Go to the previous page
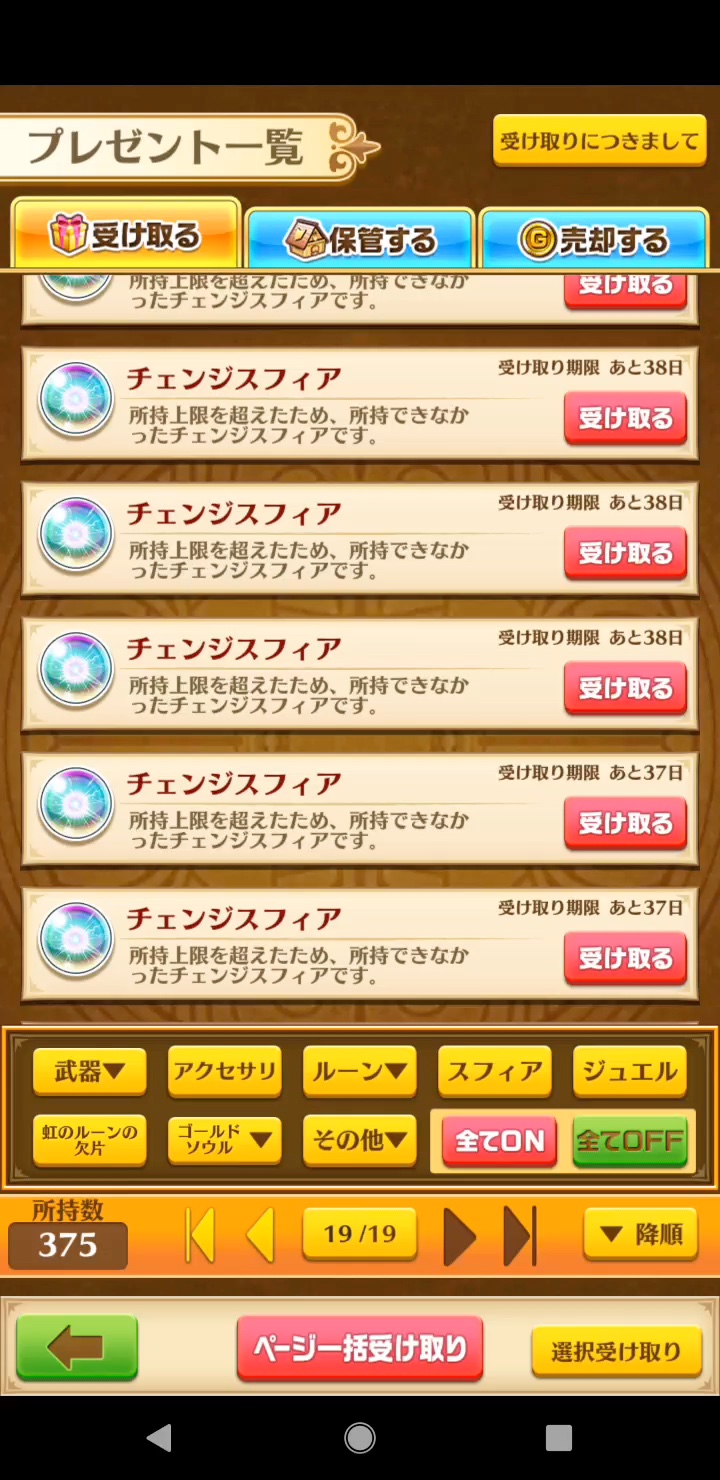This screenshot has height=1480, width=720. [x=261, y=1235]
